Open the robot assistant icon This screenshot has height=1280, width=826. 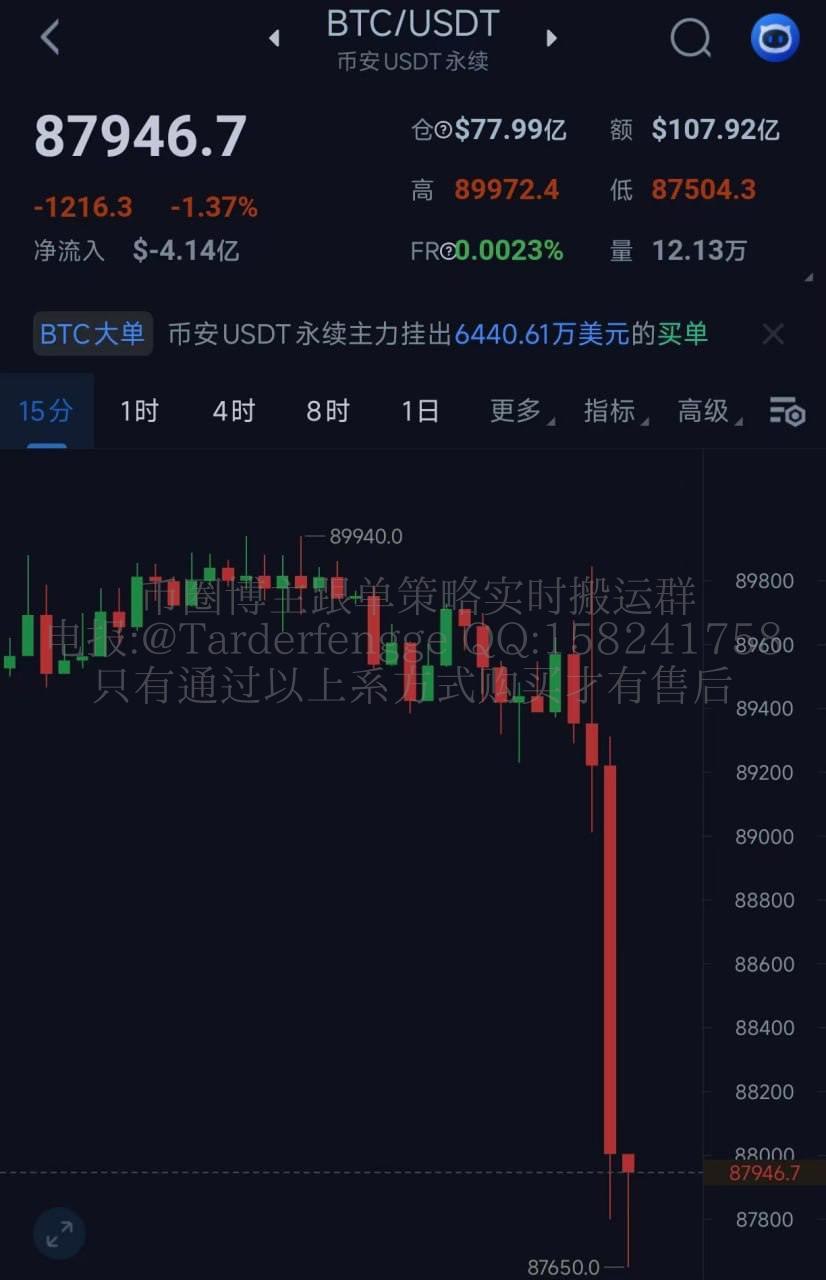[x=775, y=39]
